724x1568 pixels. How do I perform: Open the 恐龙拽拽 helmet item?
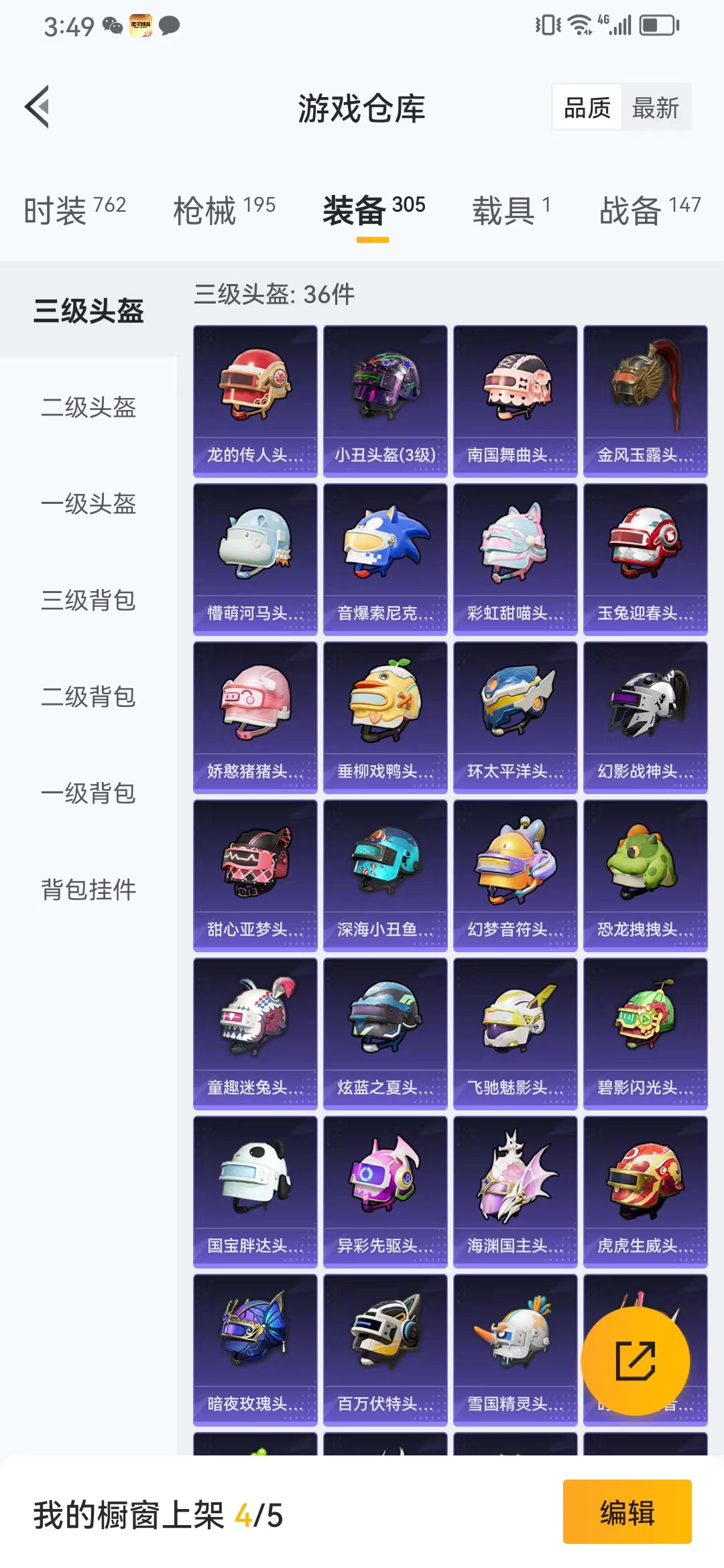[646, 876]
